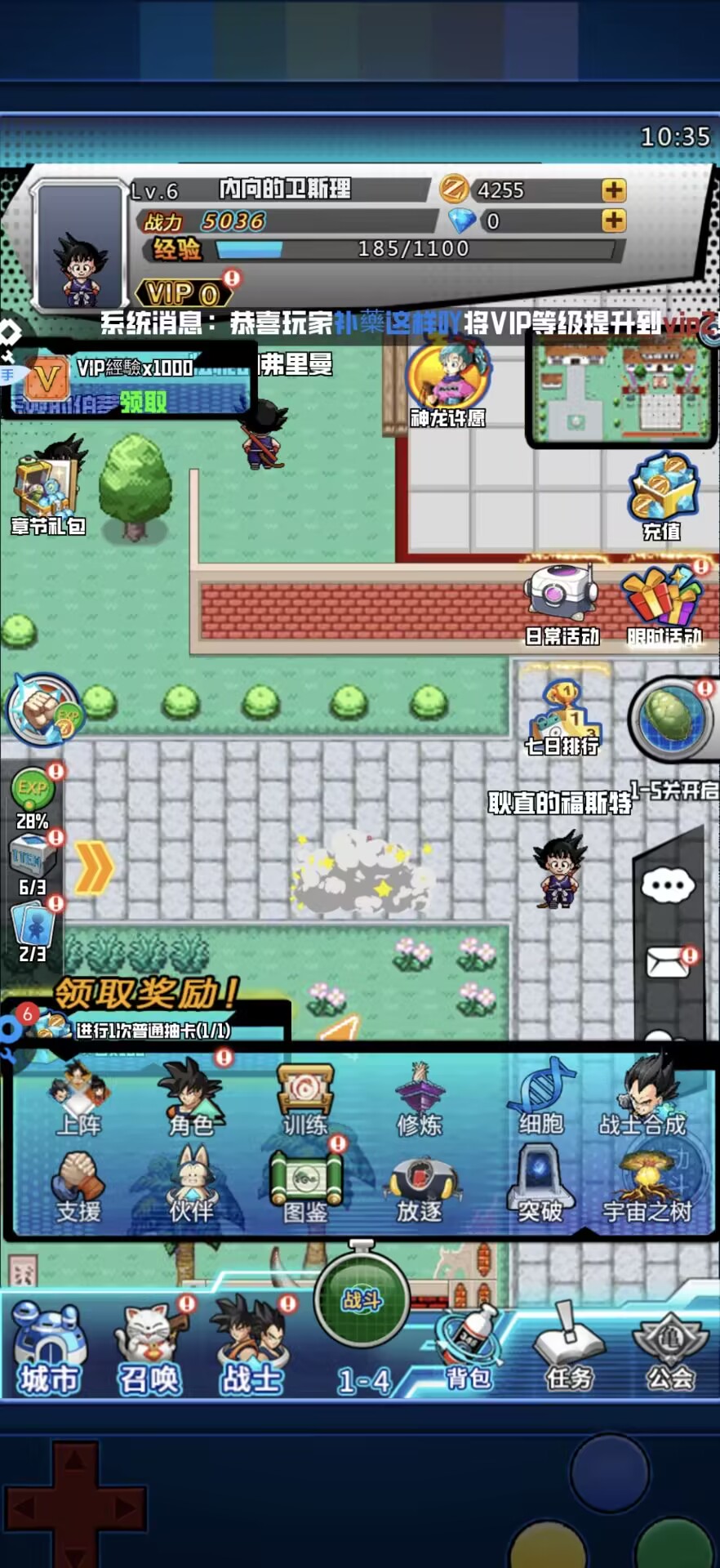Open 限时活动 limited-time events
The height and width of the screenshot is (1568, 720).
(664, 604)
